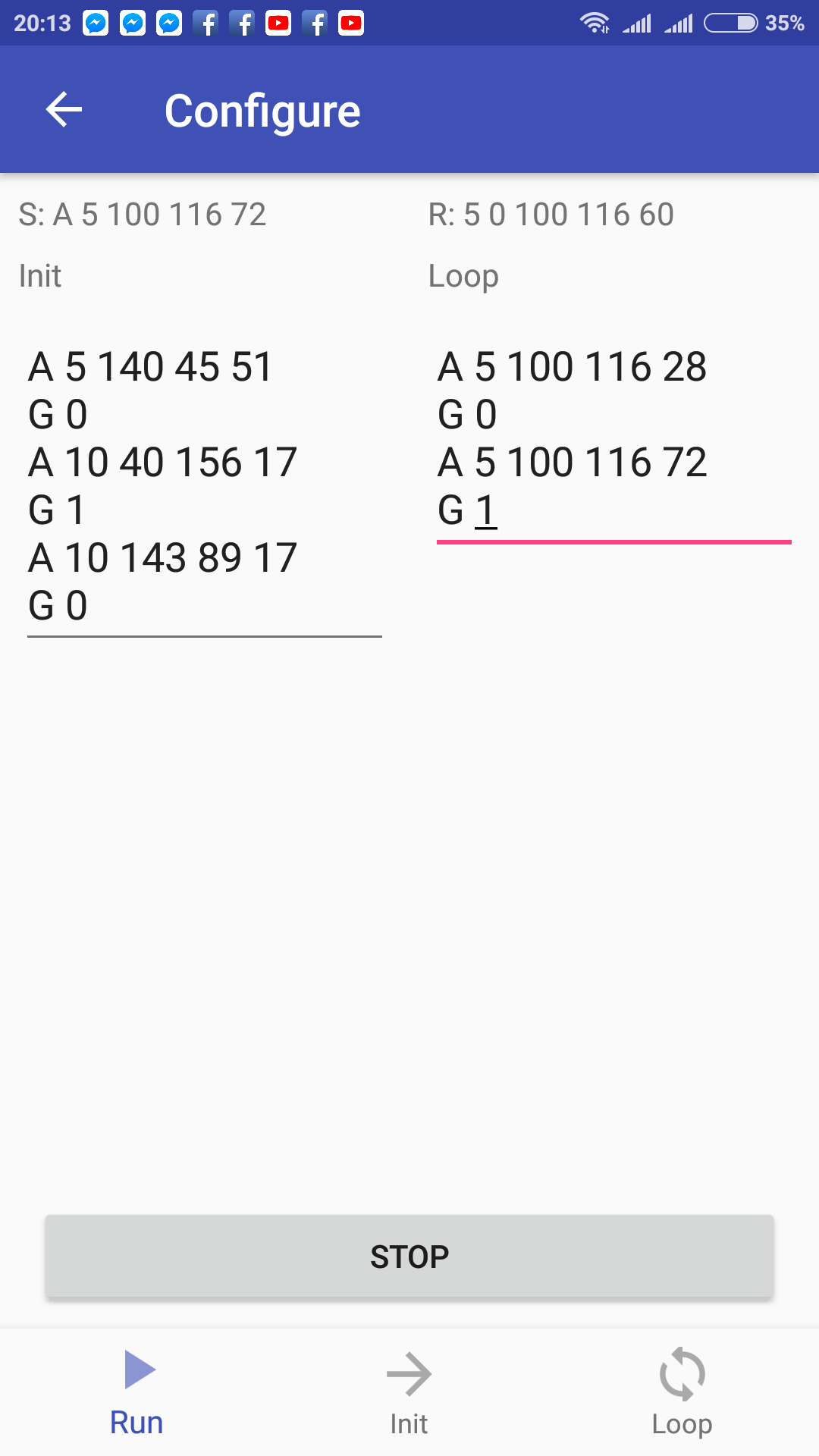Screen dimensions: 819x1456
Task: Tap the STOP button
Action: (409, 1257)
